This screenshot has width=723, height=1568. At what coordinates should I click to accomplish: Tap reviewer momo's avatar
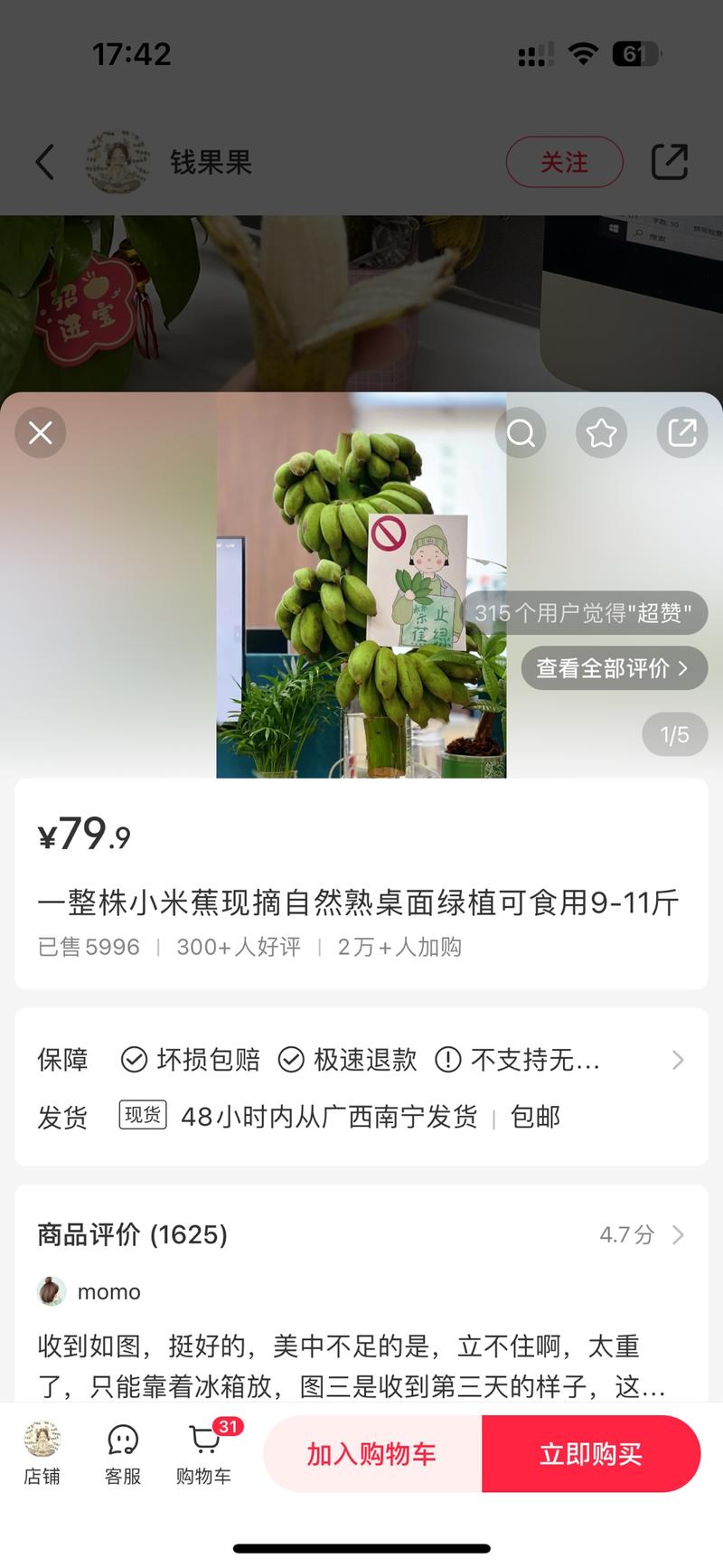tap(51, 1291)
